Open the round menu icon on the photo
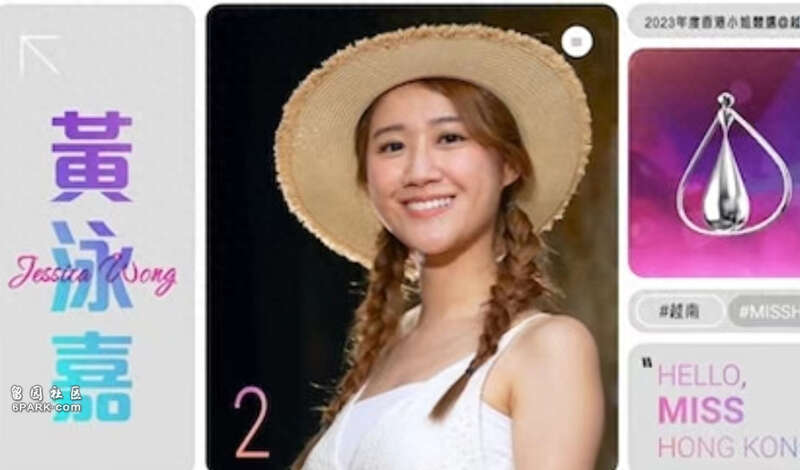Viewport: 800px width, 470px height. coord(577,41)
